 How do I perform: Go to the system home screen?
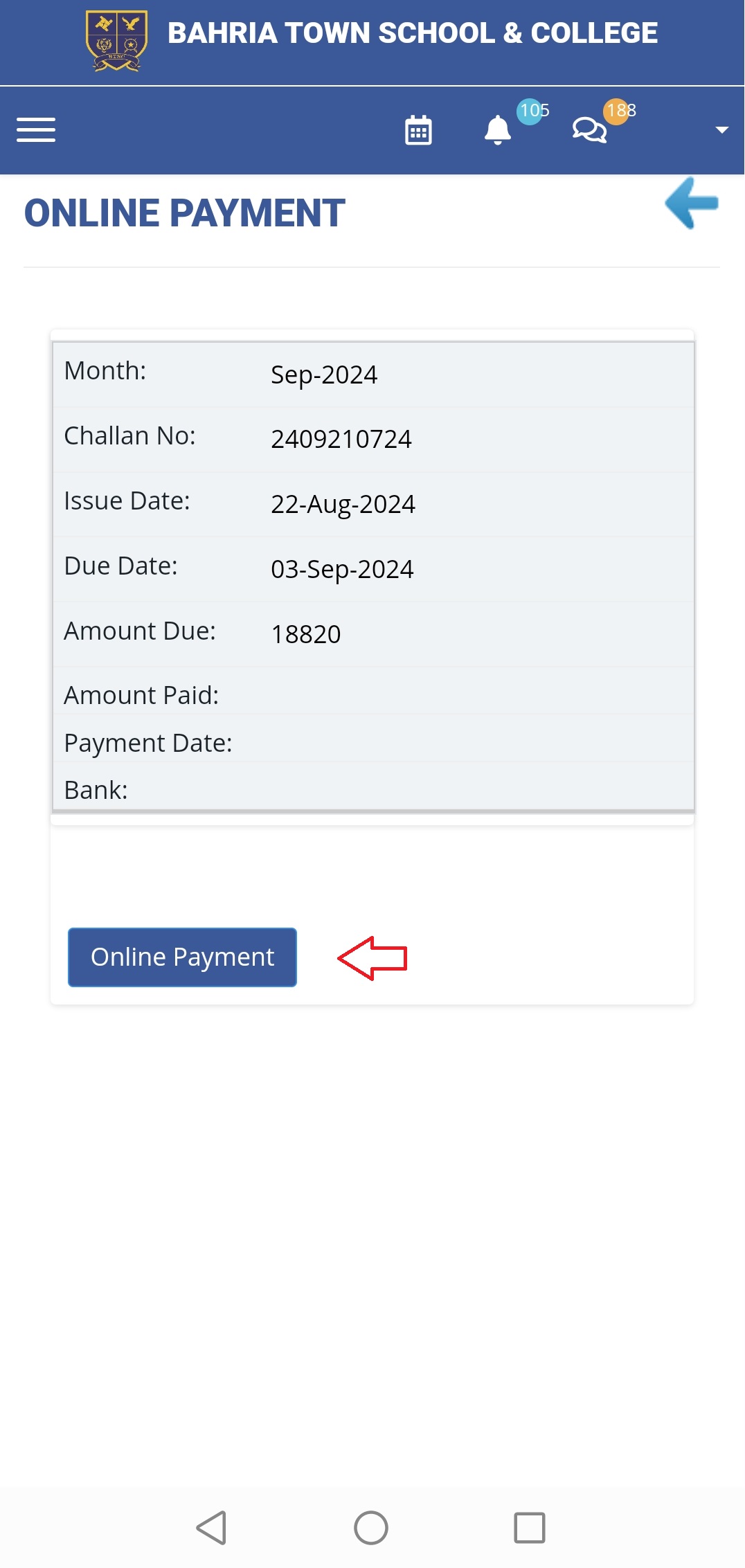pos(371,1527)
